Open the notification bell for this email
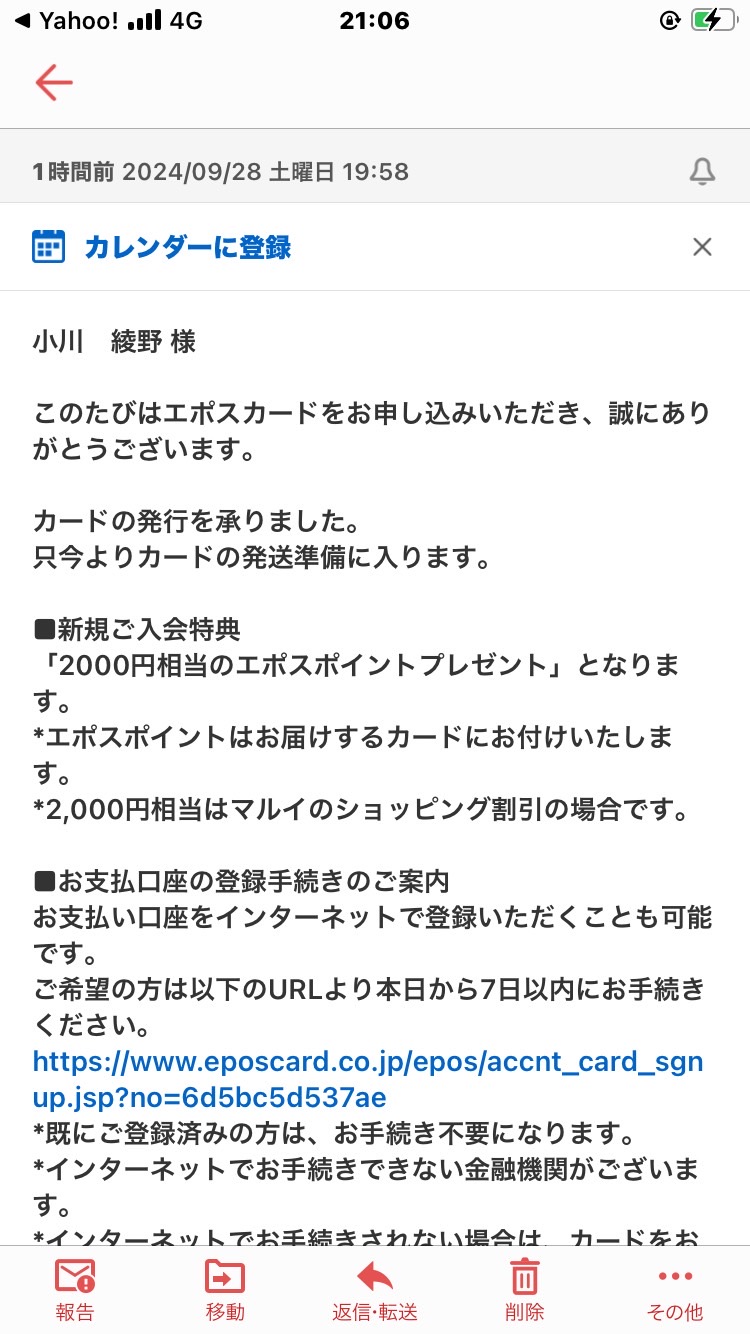 coord(703,172)
